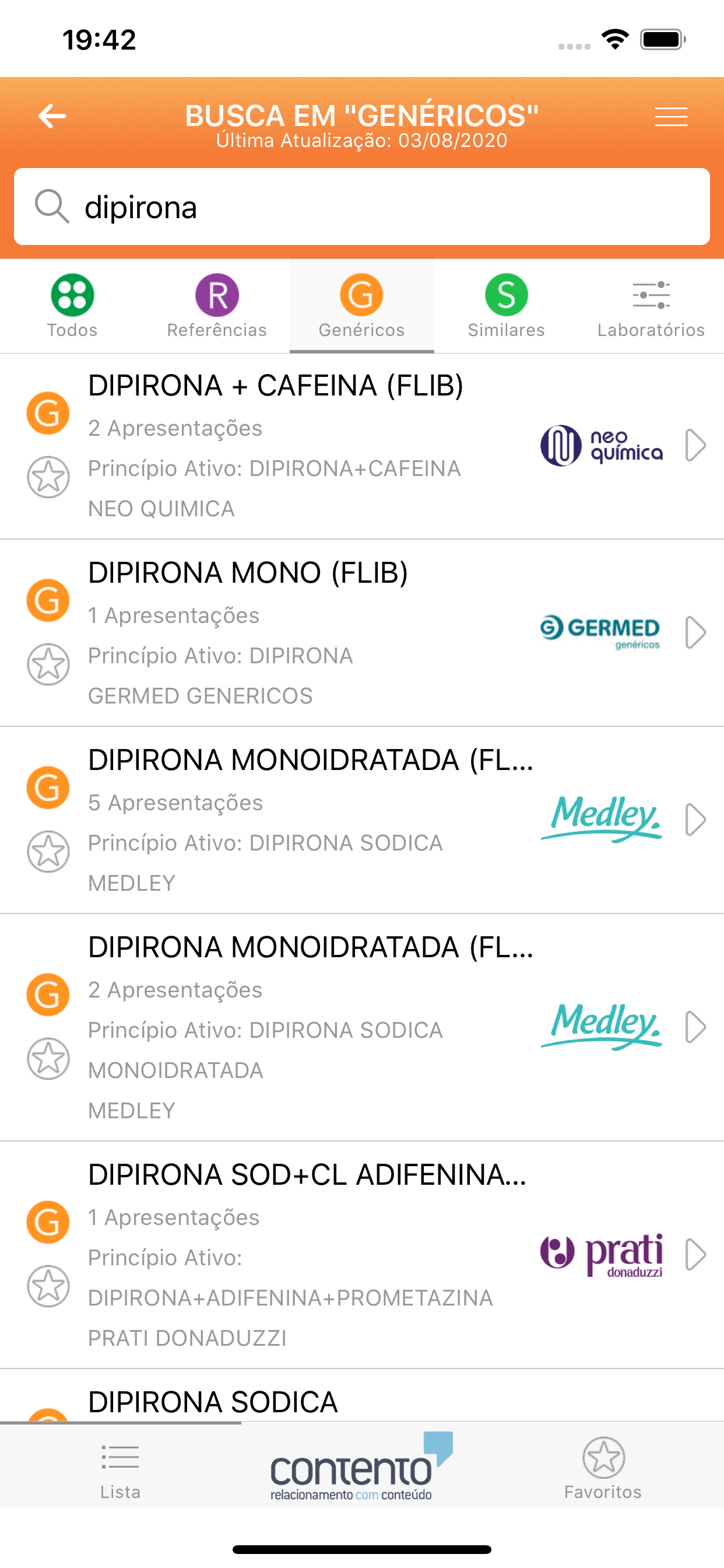Screen dimensions: 724x1568
Task: Open Medley result with 5 Apresentações
Action: point(310,760)
